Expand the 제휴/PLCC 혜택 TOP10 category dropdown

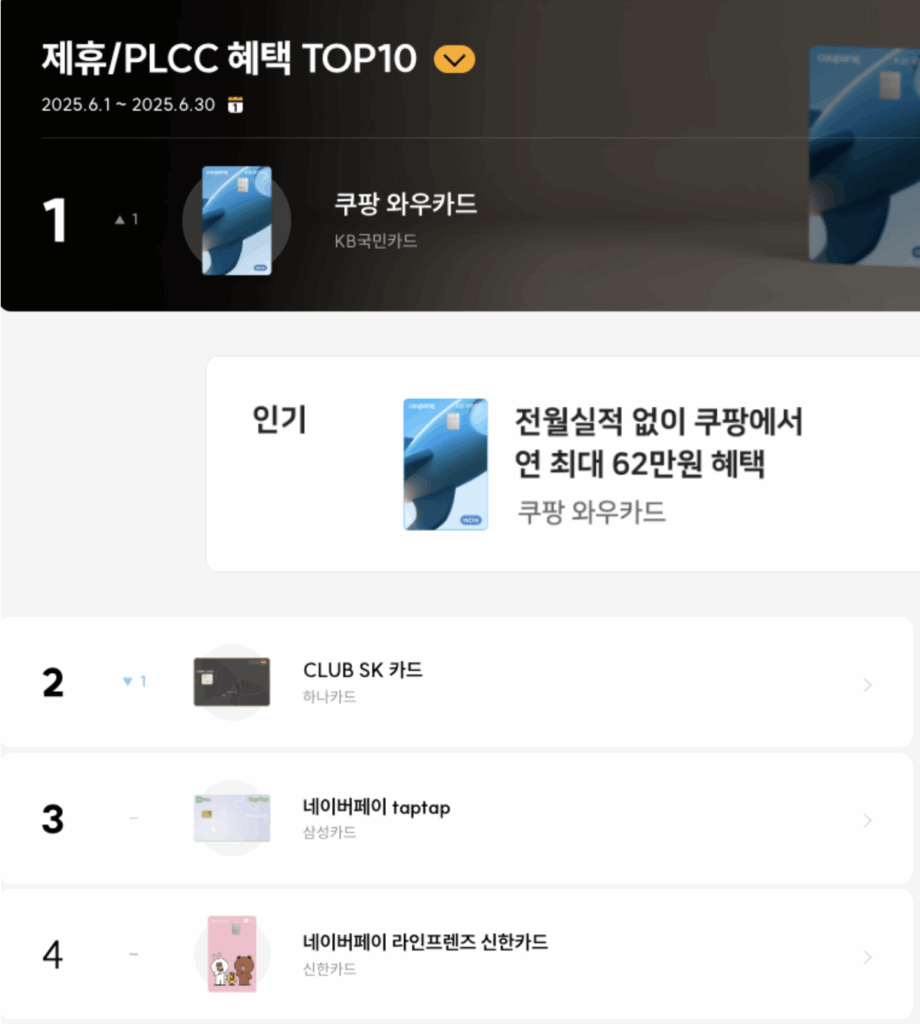tap(454, 60)
